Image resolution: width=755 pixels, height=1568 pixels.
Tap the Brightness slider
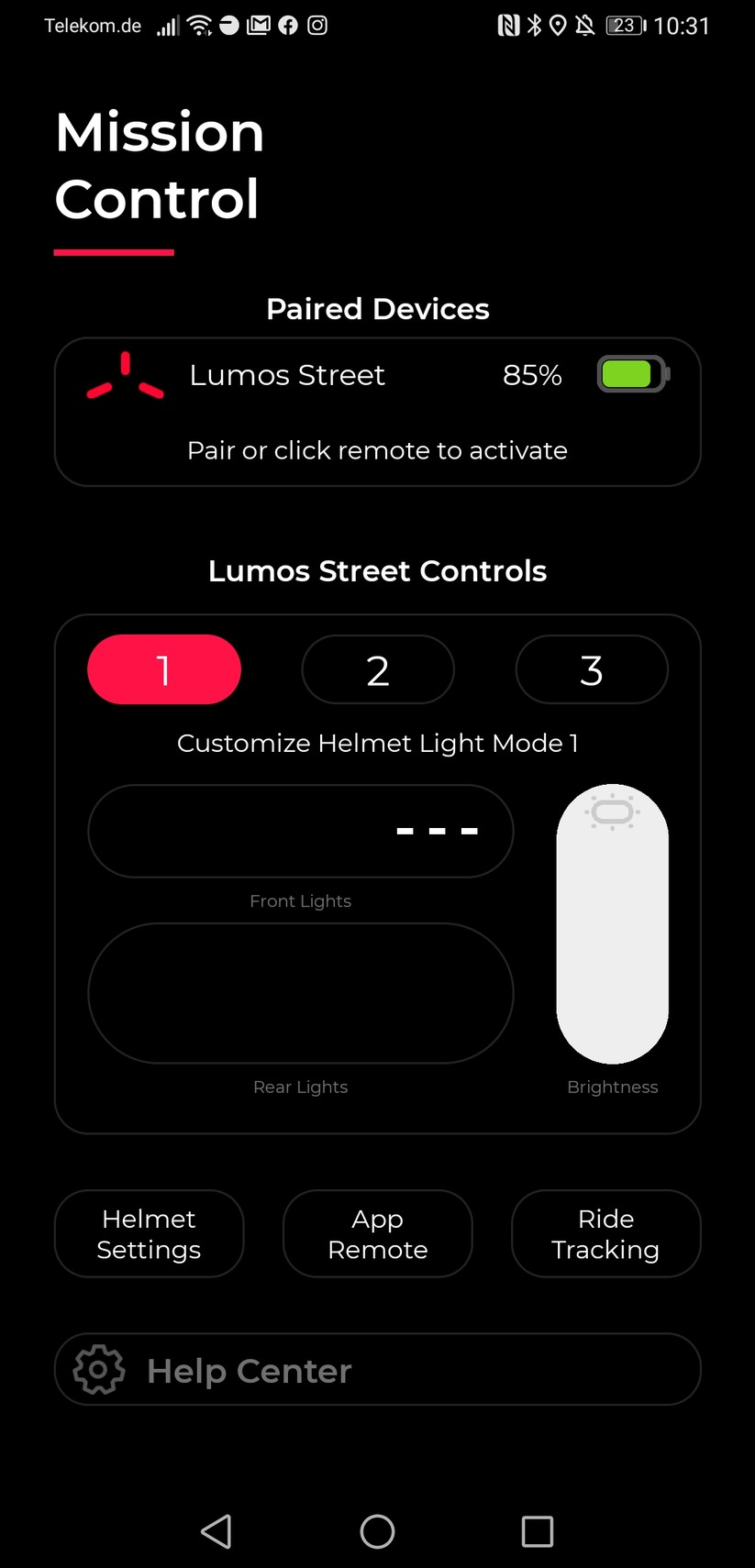[612, 923]
